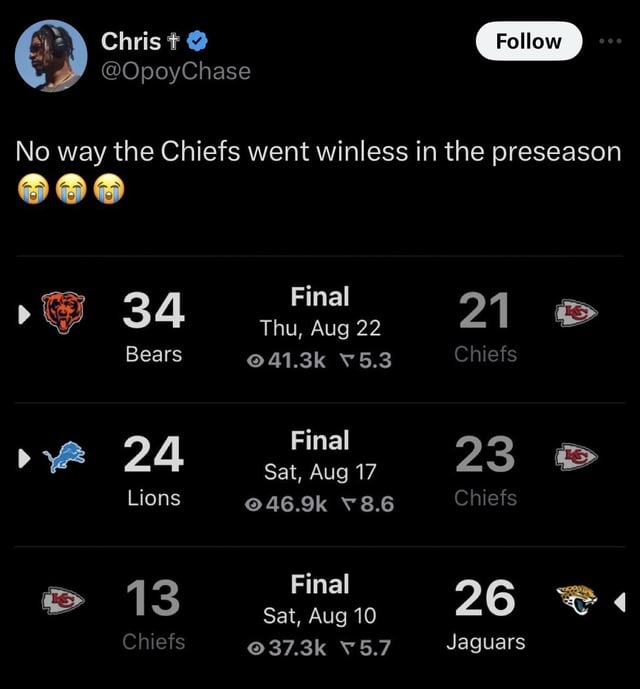Open Chris's profile picture
This screenshot has height=689, width=640.
coord(51,55)
